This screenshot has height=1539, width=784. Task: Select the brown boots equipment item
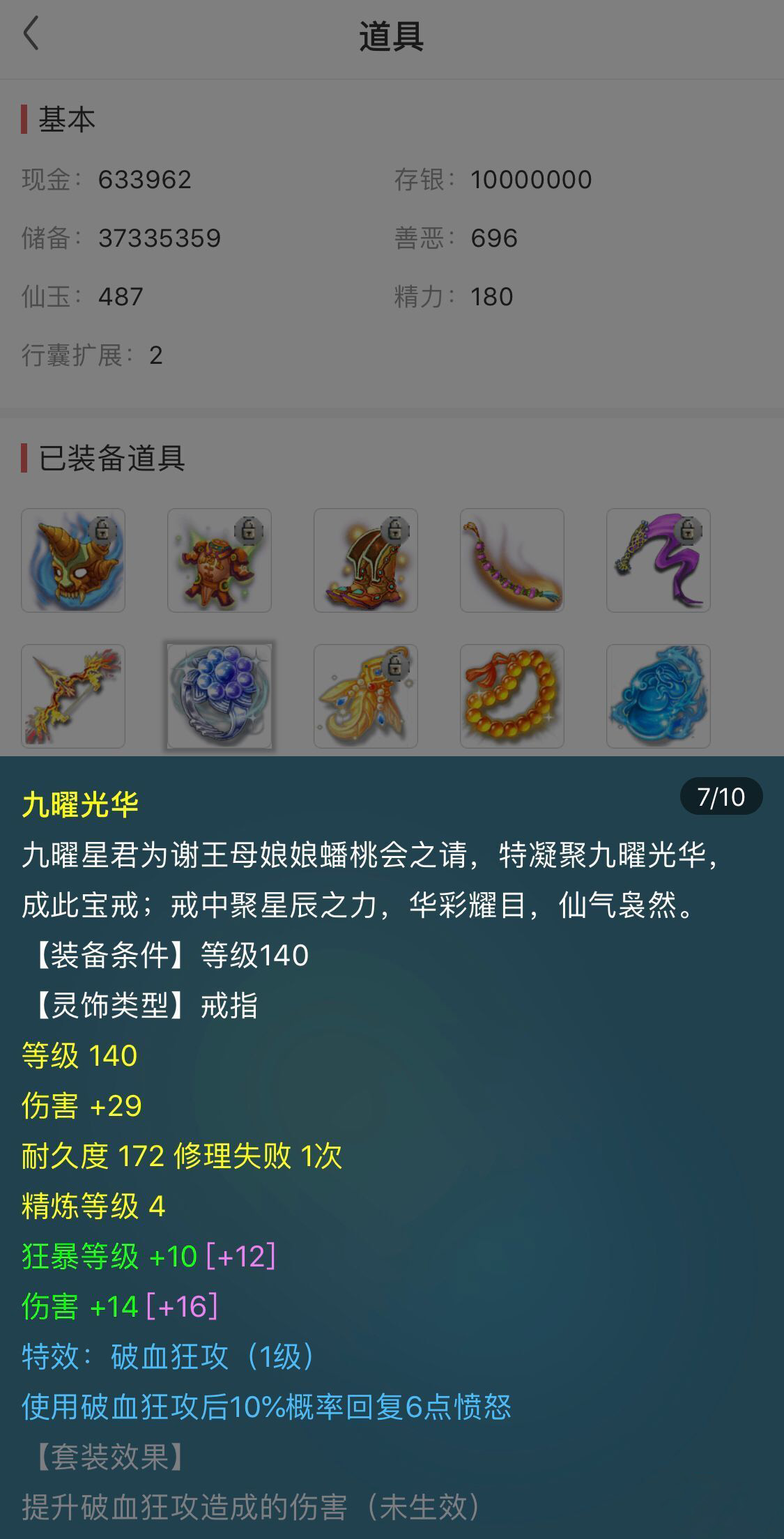coord(366,560)
